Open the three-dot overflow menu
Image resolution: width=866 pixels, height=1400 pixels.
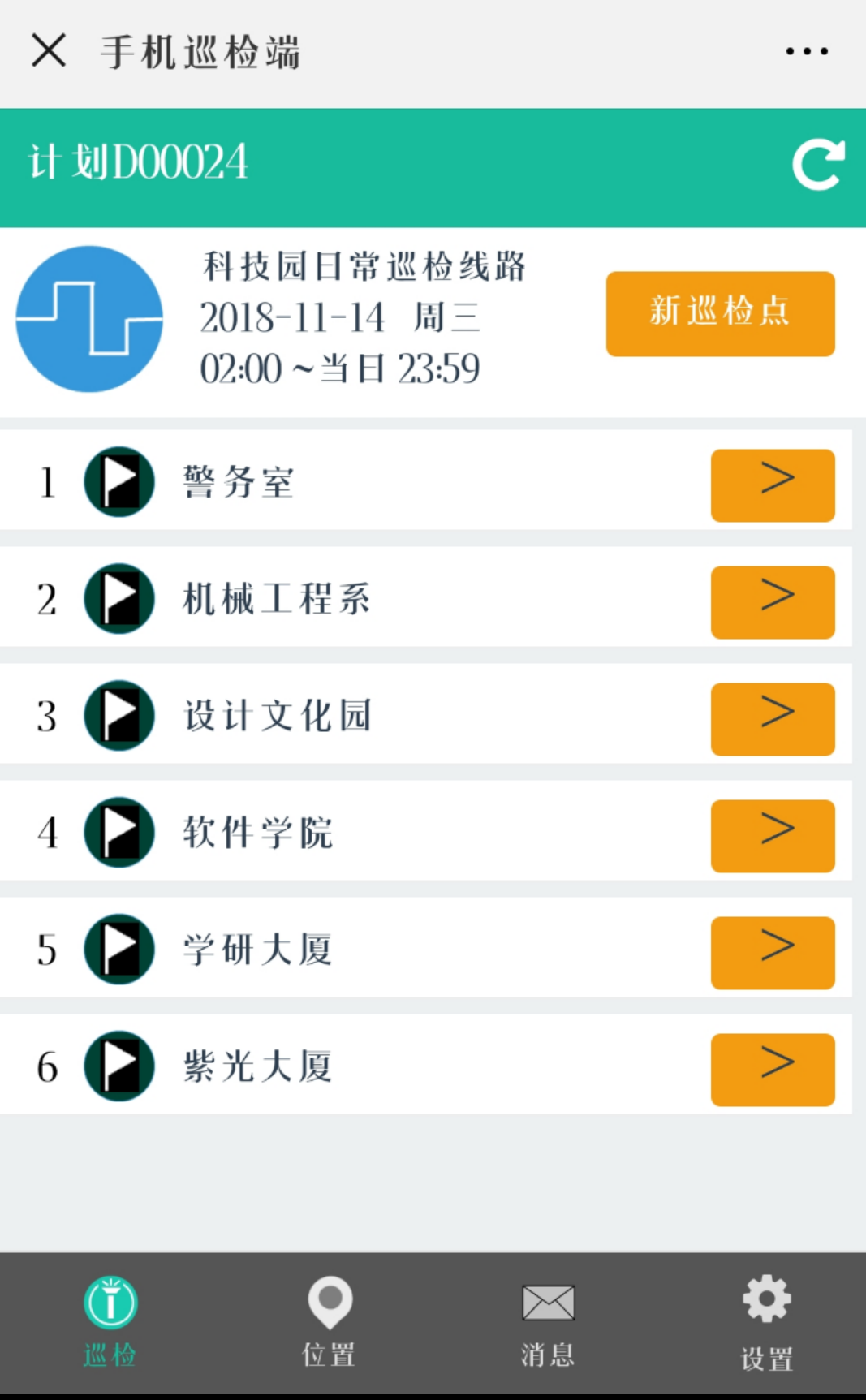[807, 51]
